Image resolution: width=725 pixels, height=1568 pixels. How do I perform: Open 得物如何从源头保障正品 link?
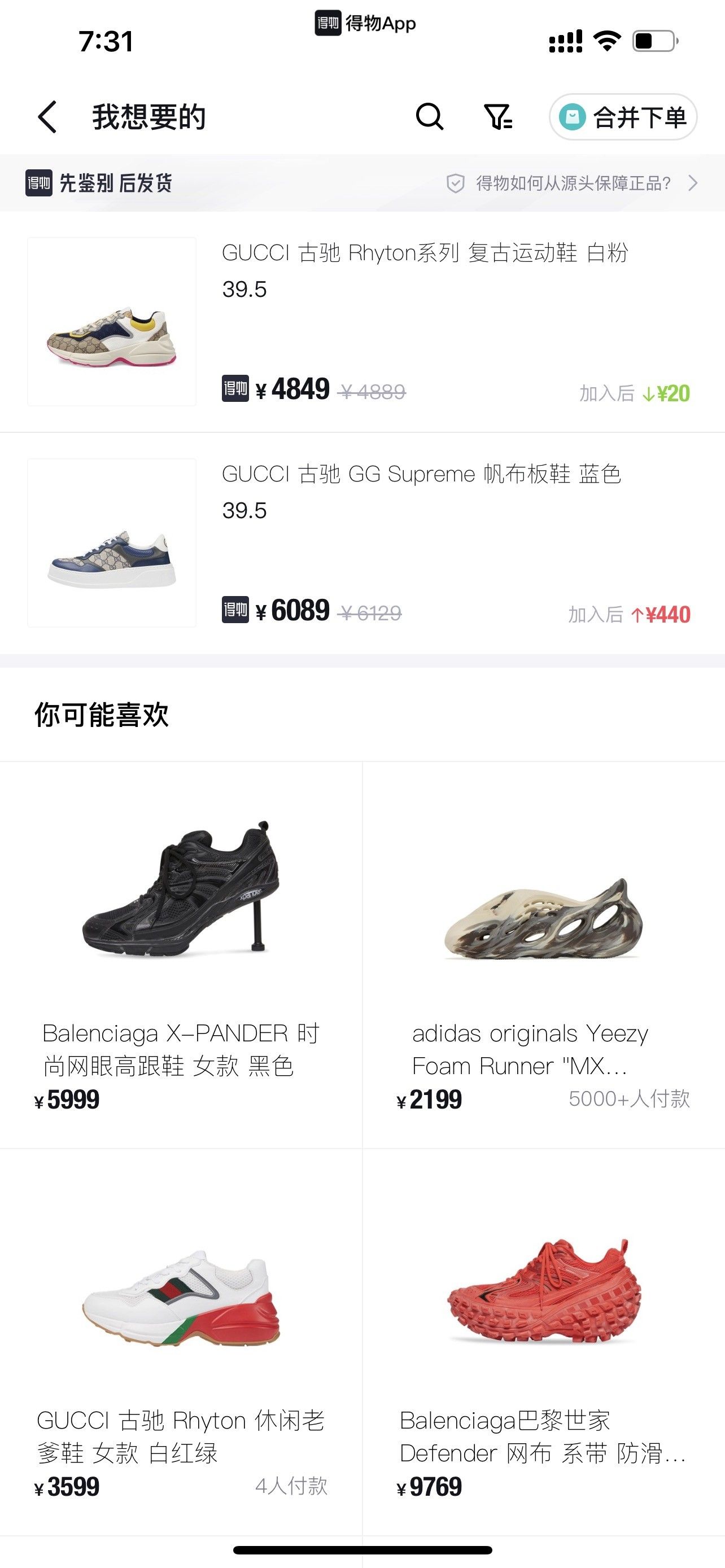(x=572, y=183)
